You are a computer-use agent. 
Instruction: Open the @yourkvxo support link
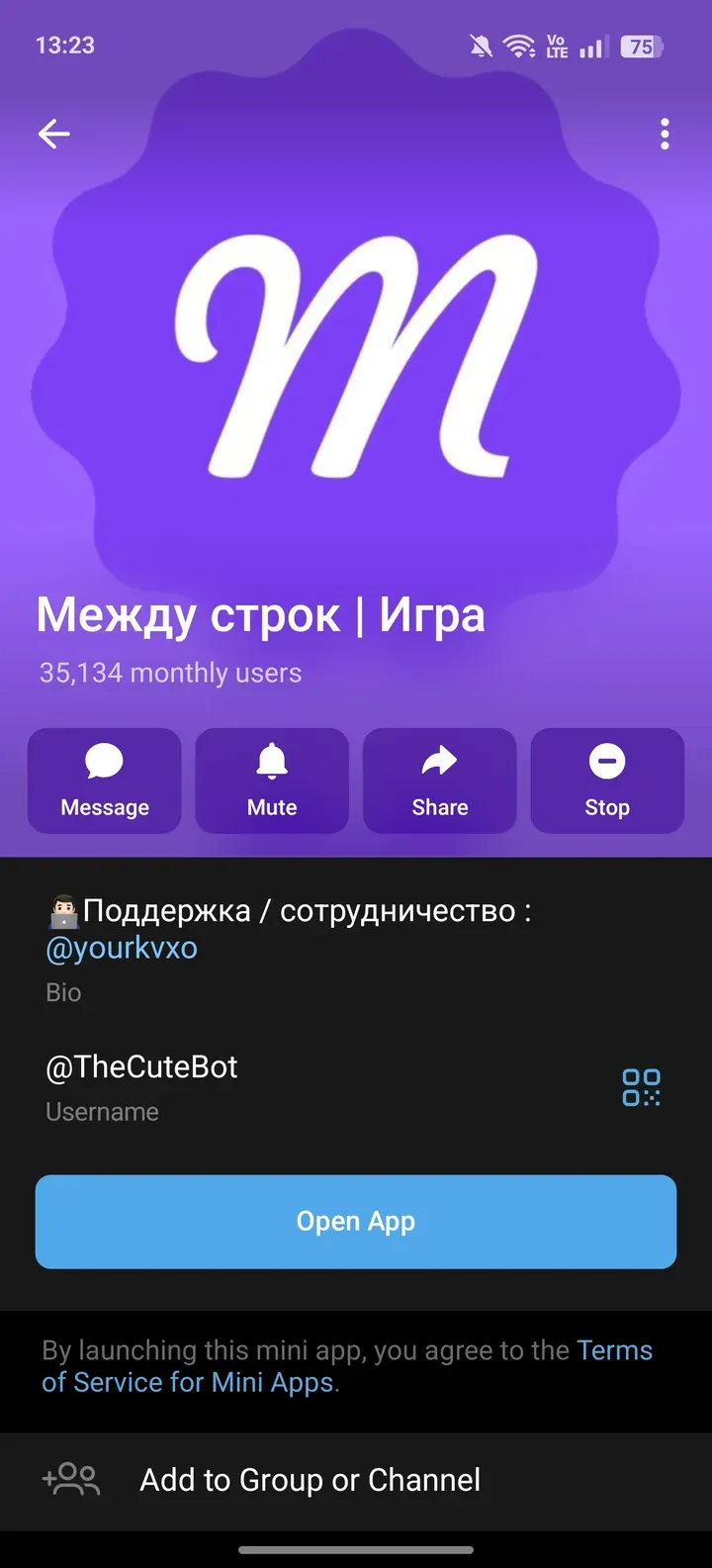click(x=121, y=948)
